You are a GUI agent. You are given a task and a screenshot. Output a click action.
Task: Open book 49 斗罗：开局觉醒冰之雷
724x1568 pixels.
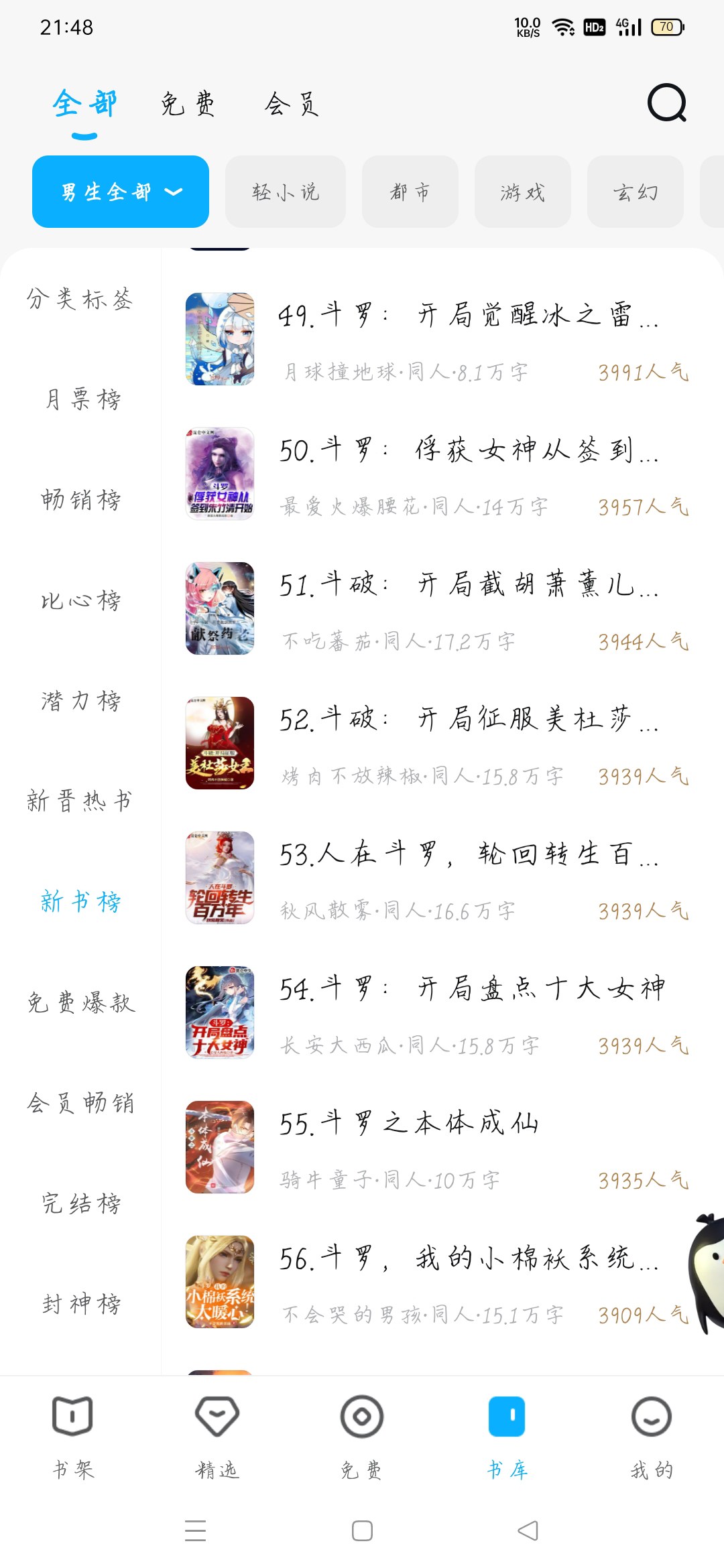click(437, 339)
